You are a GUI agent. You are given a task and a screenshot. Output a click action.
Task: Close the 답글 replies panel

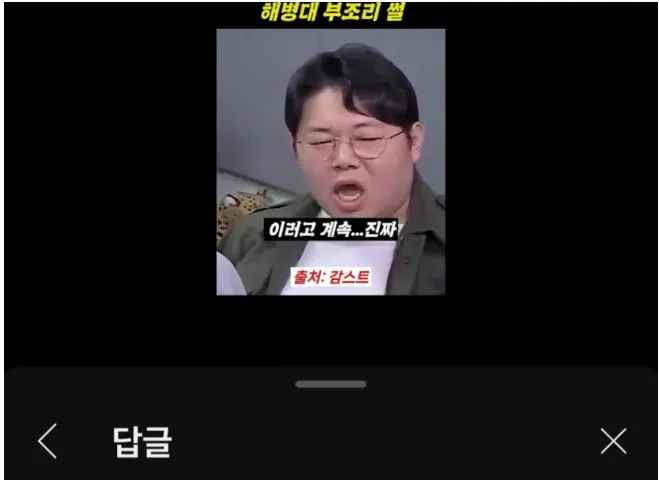(612, 441)
